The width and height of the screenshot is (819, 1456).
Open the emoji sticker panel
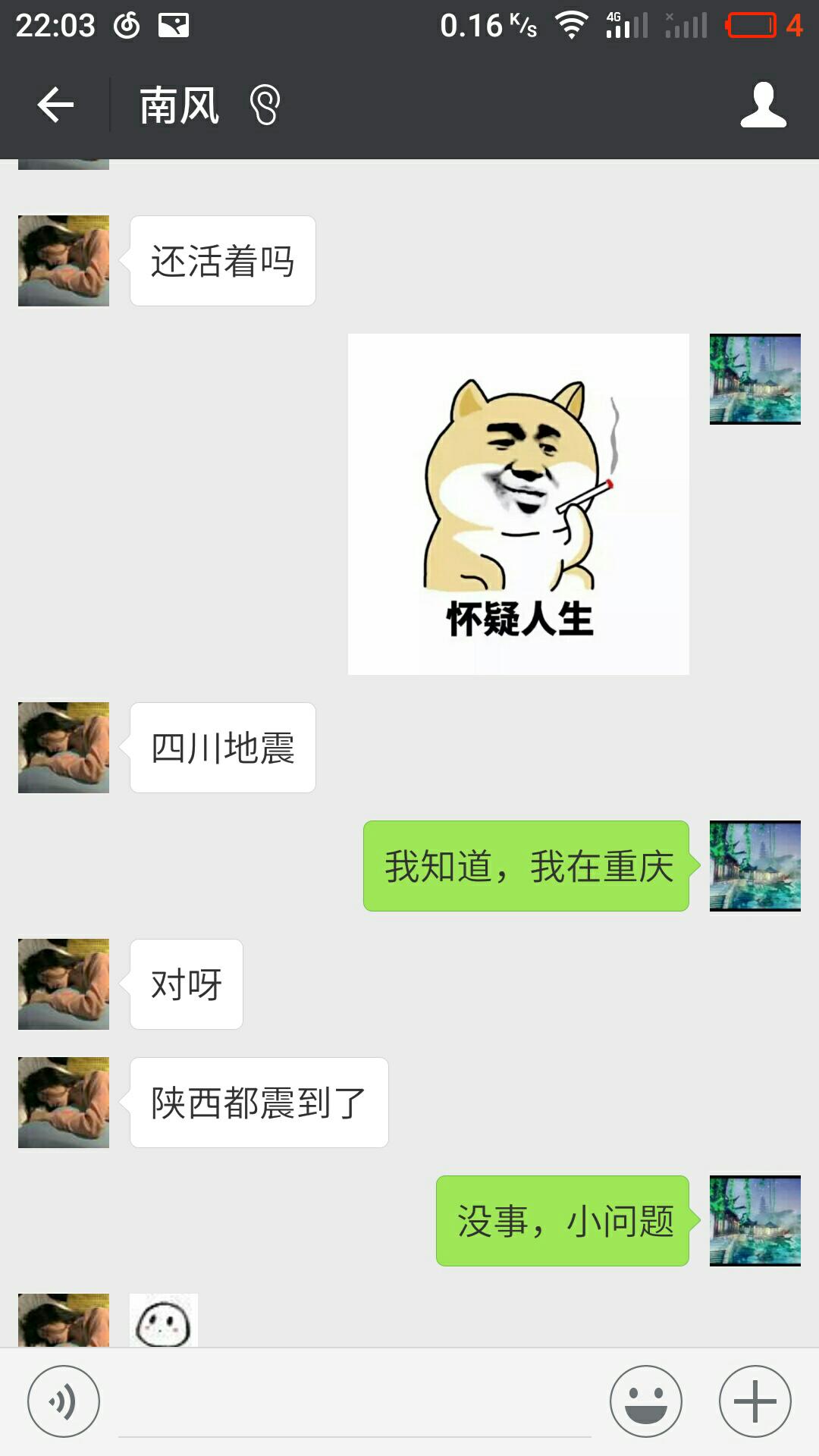[x=645, y=1401]
